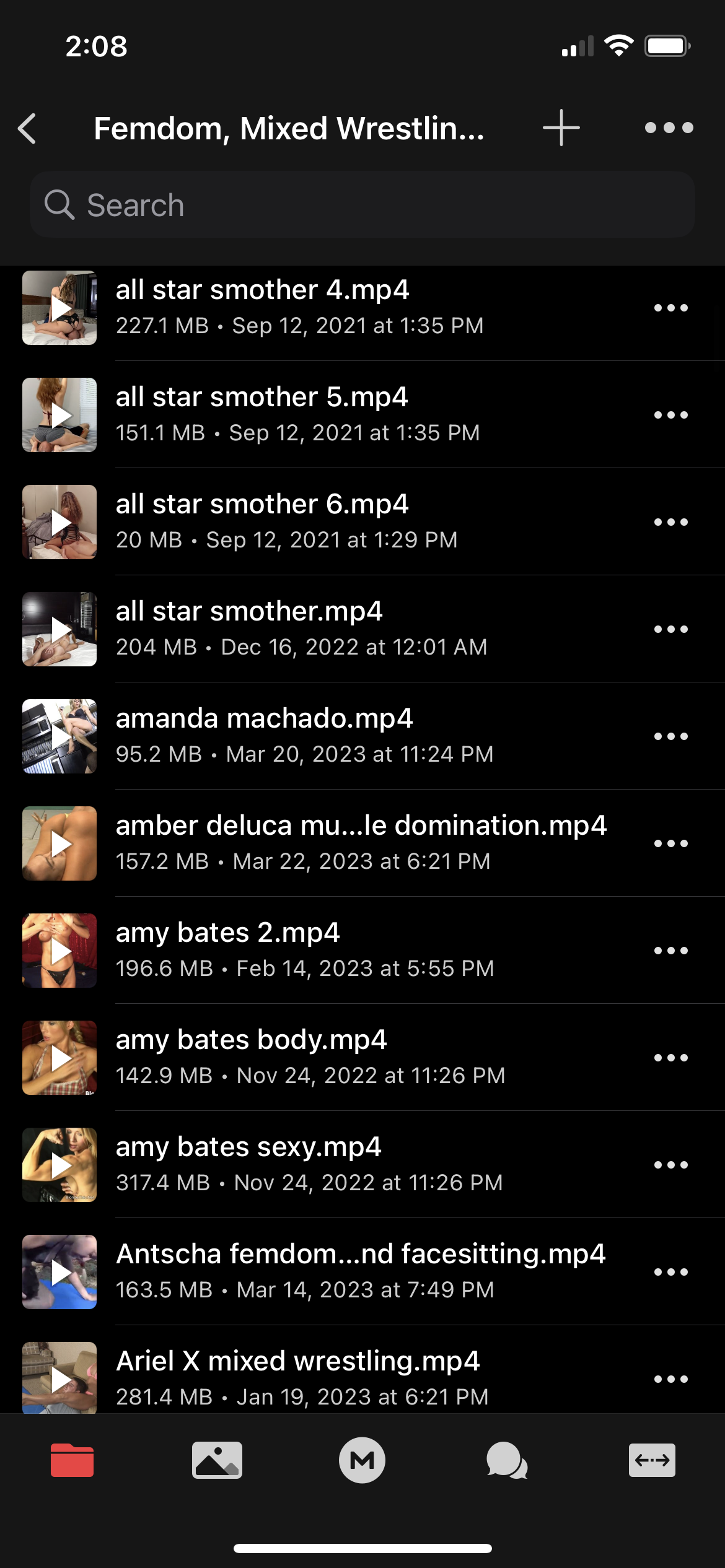Open the folder overflow menu in header
Image resolution: width=725 pixels, height=1568 pixels.
[669, 128]
